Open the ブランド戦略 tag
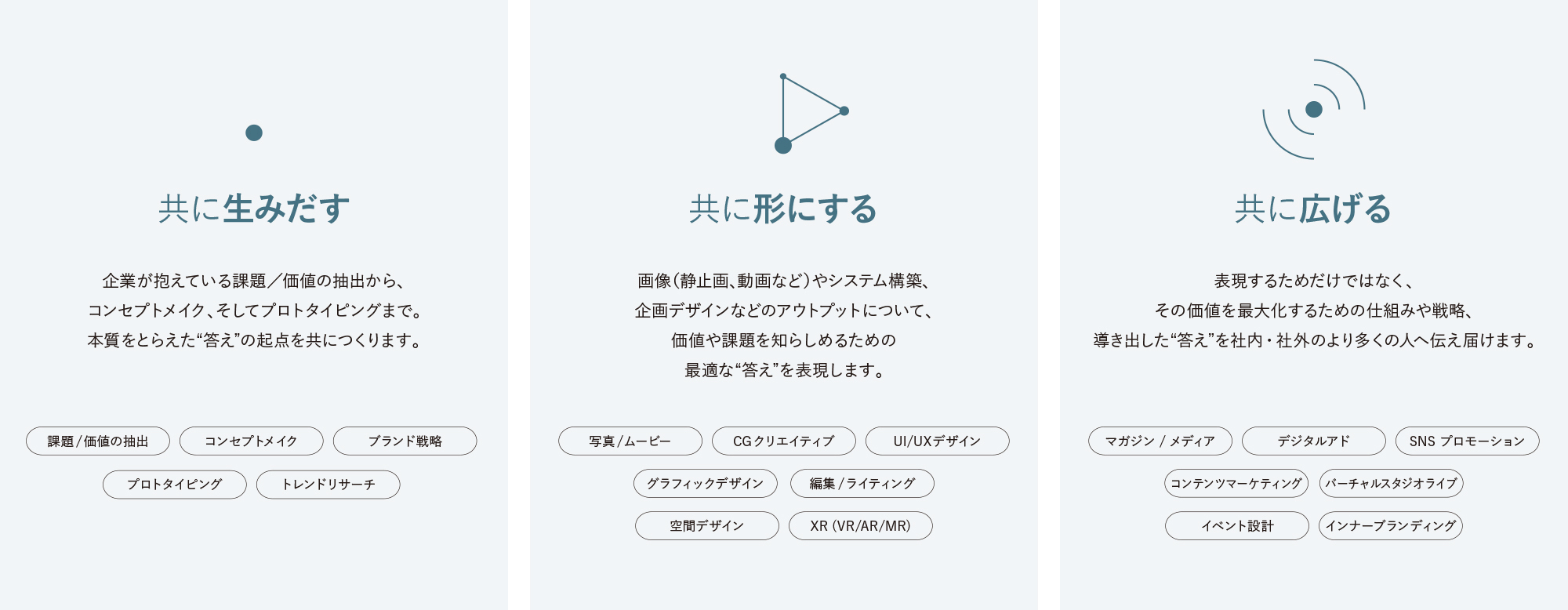 pyautogui.click(x=405, y=441)
